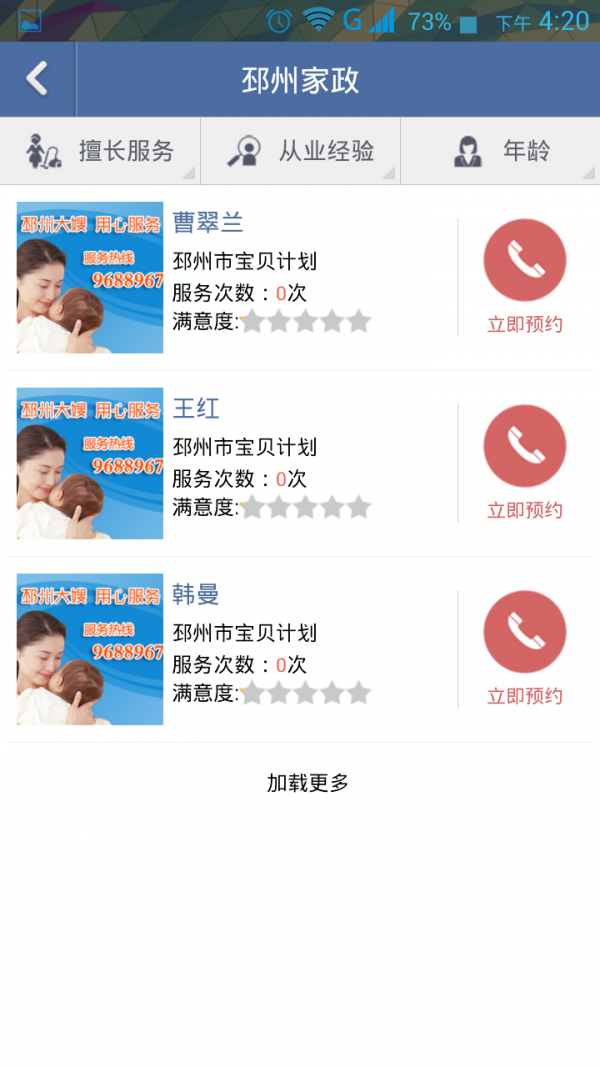The height and width of the screenshot is (1067, 600).
Task: Select the 年龄 filter dropdown
Action: tap(500, 151)
